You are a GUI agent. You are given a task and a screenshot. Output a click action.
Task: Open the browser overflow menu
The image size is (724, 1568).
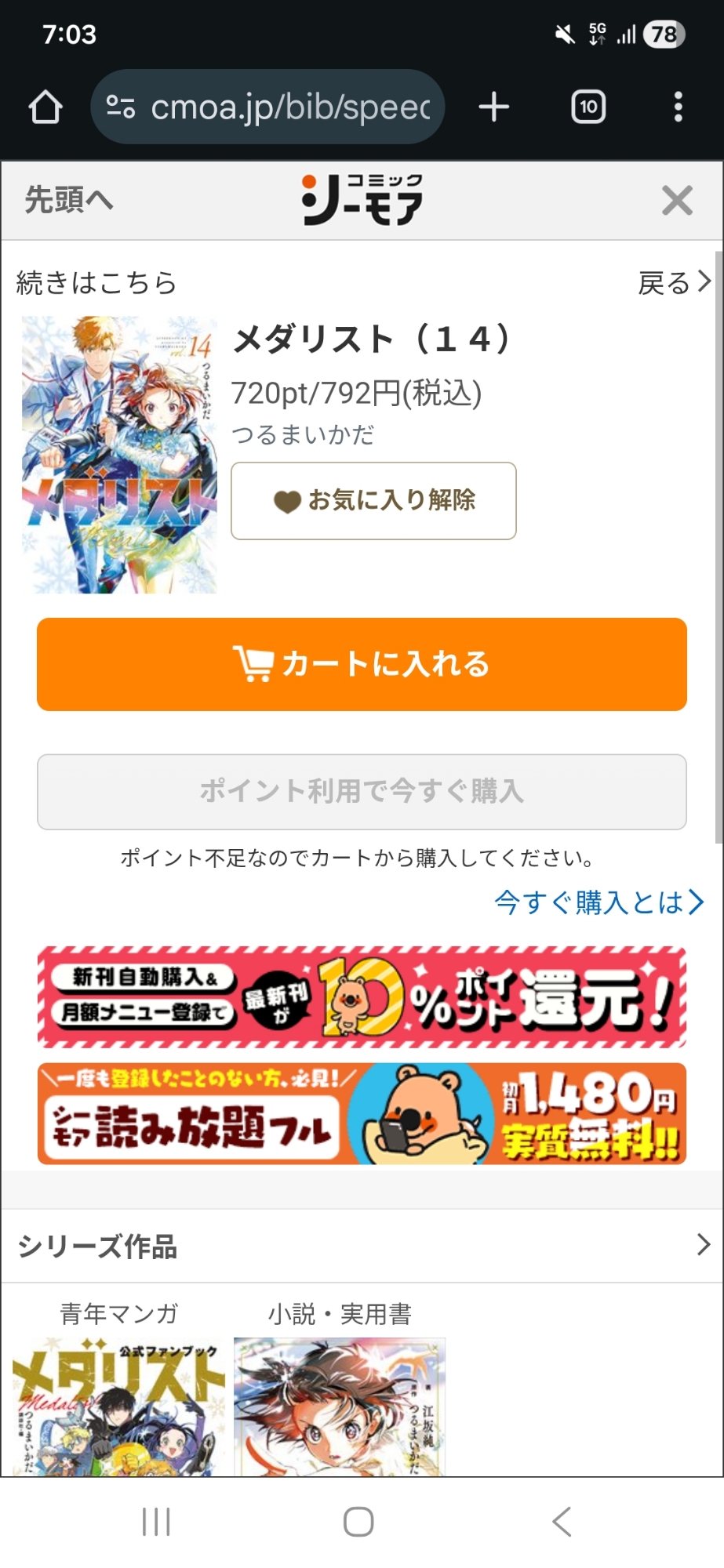point(678,107)
